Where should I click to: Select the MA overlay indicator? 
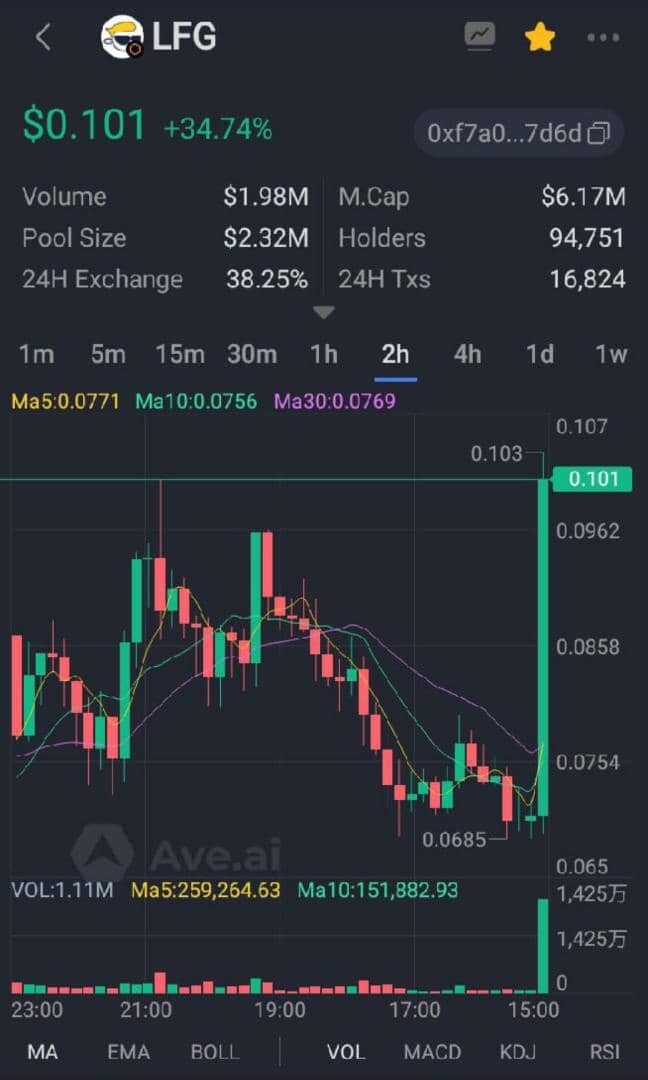click(43, 1052)
